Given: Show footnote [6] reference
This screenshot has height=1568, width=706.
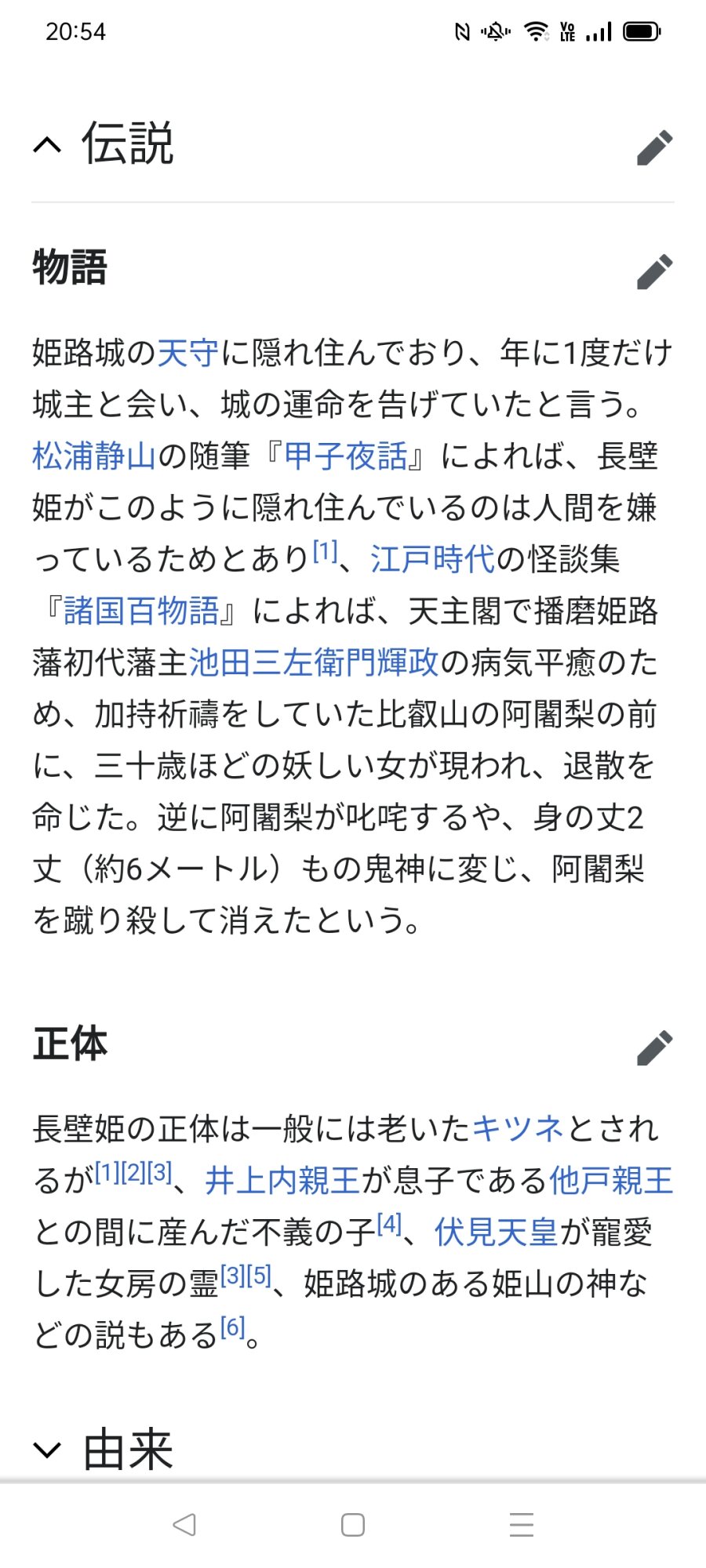Looking at the screenshot, I should (233, 1327).
